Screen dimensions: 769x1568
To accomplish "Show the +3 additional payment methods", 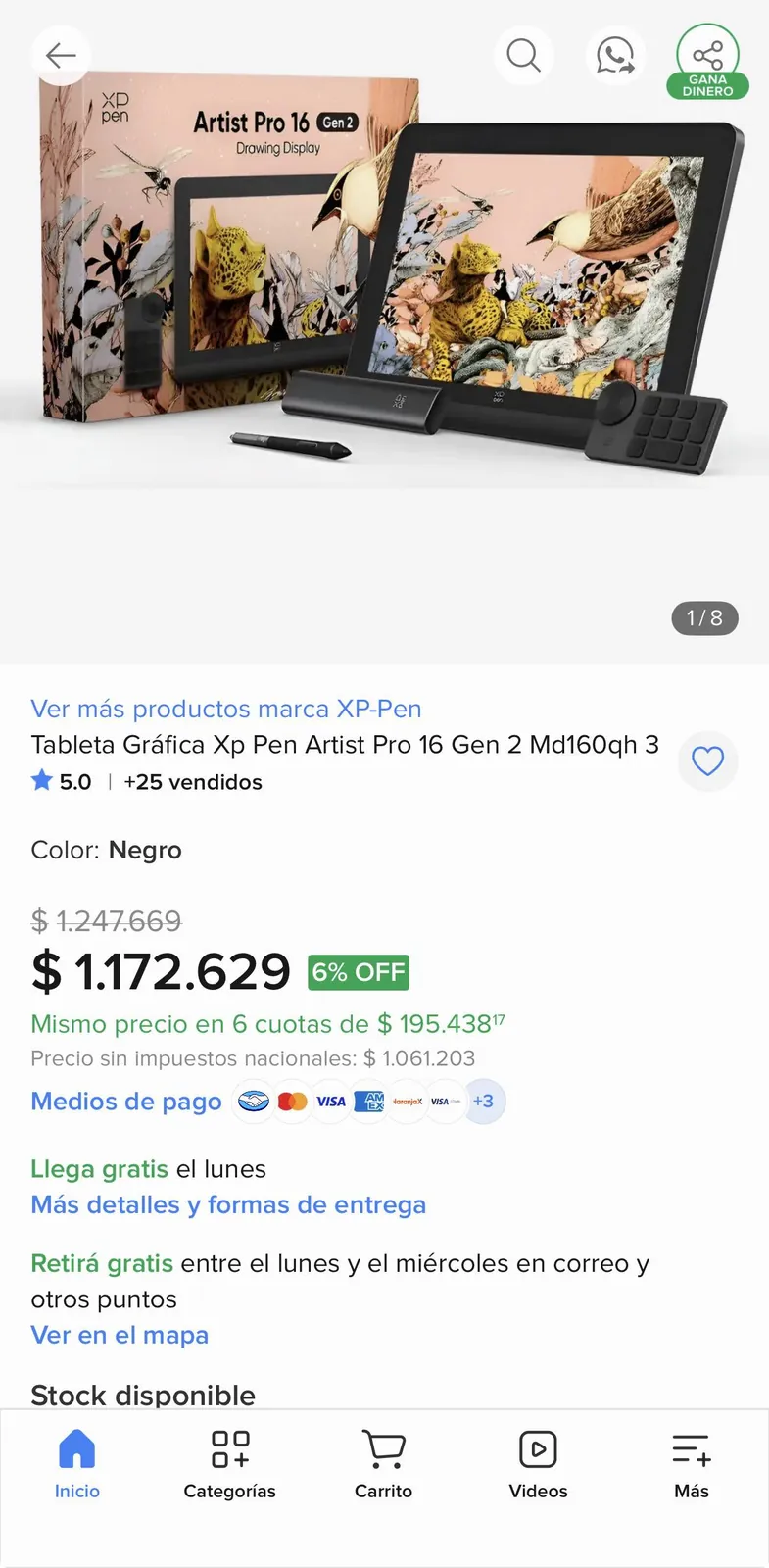I will point(483,1102).
